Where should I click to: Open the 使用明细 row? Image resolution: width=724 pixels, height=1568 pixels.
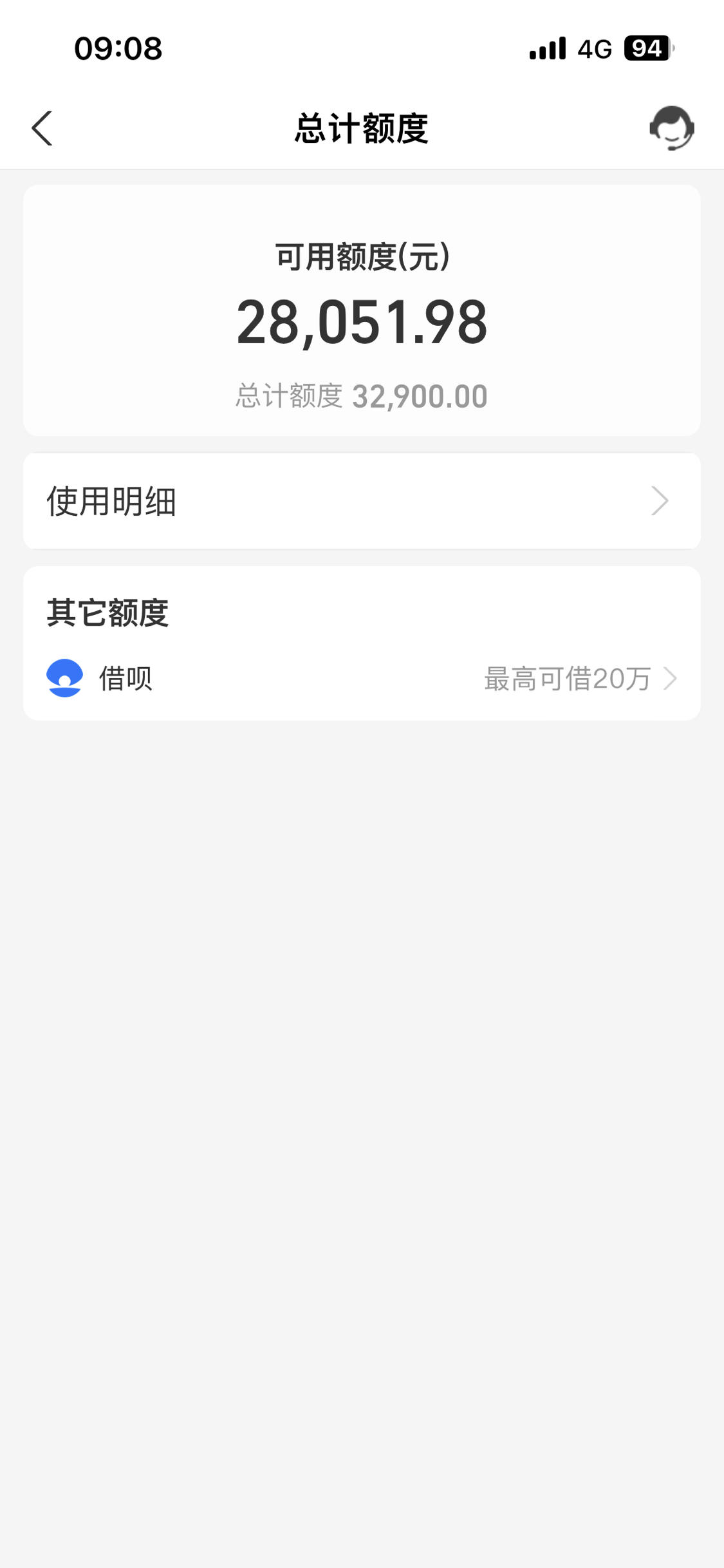pos(362,501)
